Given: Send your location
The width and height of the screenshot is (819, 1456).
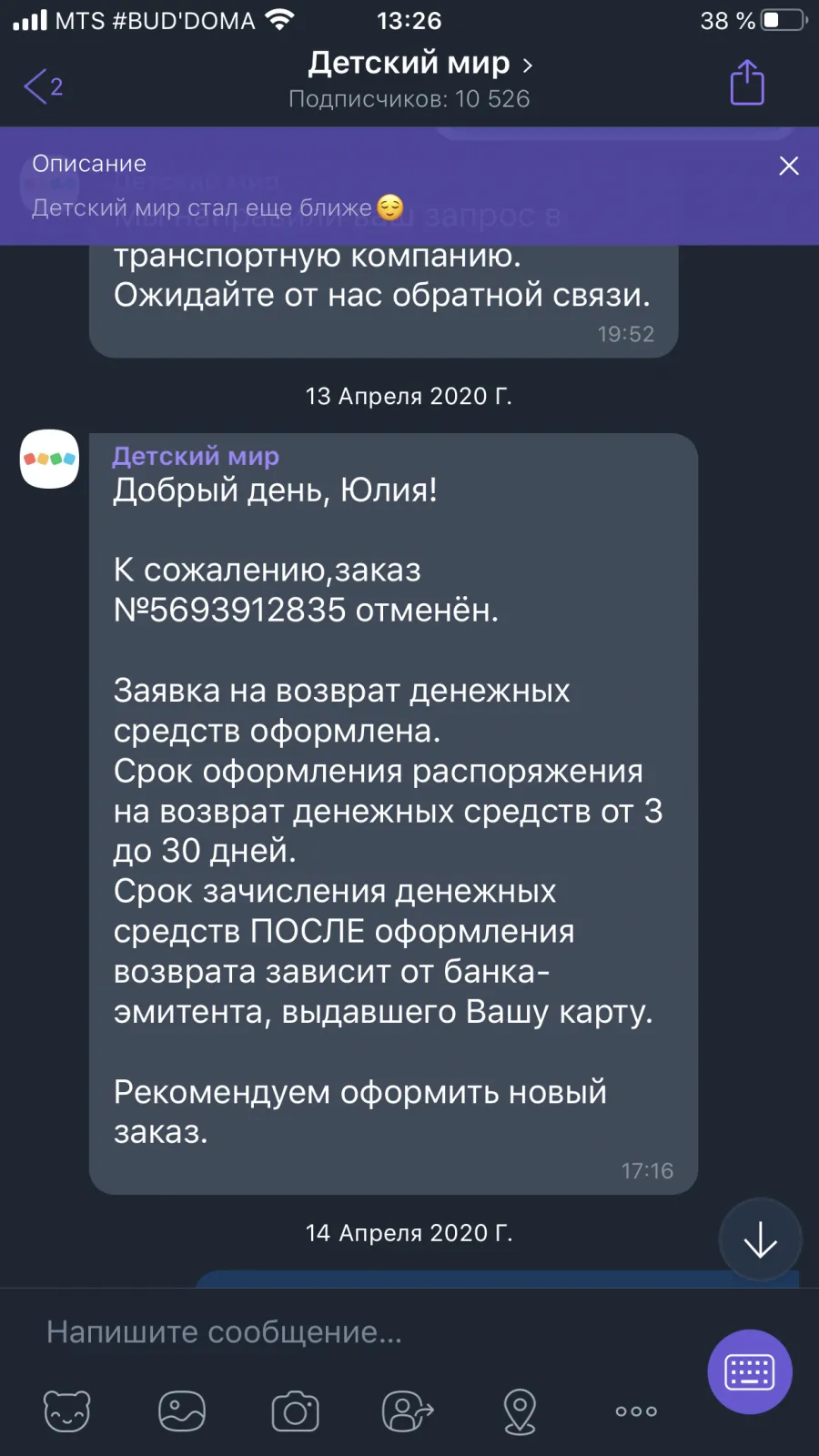Looking at the screenshot, I should tap(520, 1411).
